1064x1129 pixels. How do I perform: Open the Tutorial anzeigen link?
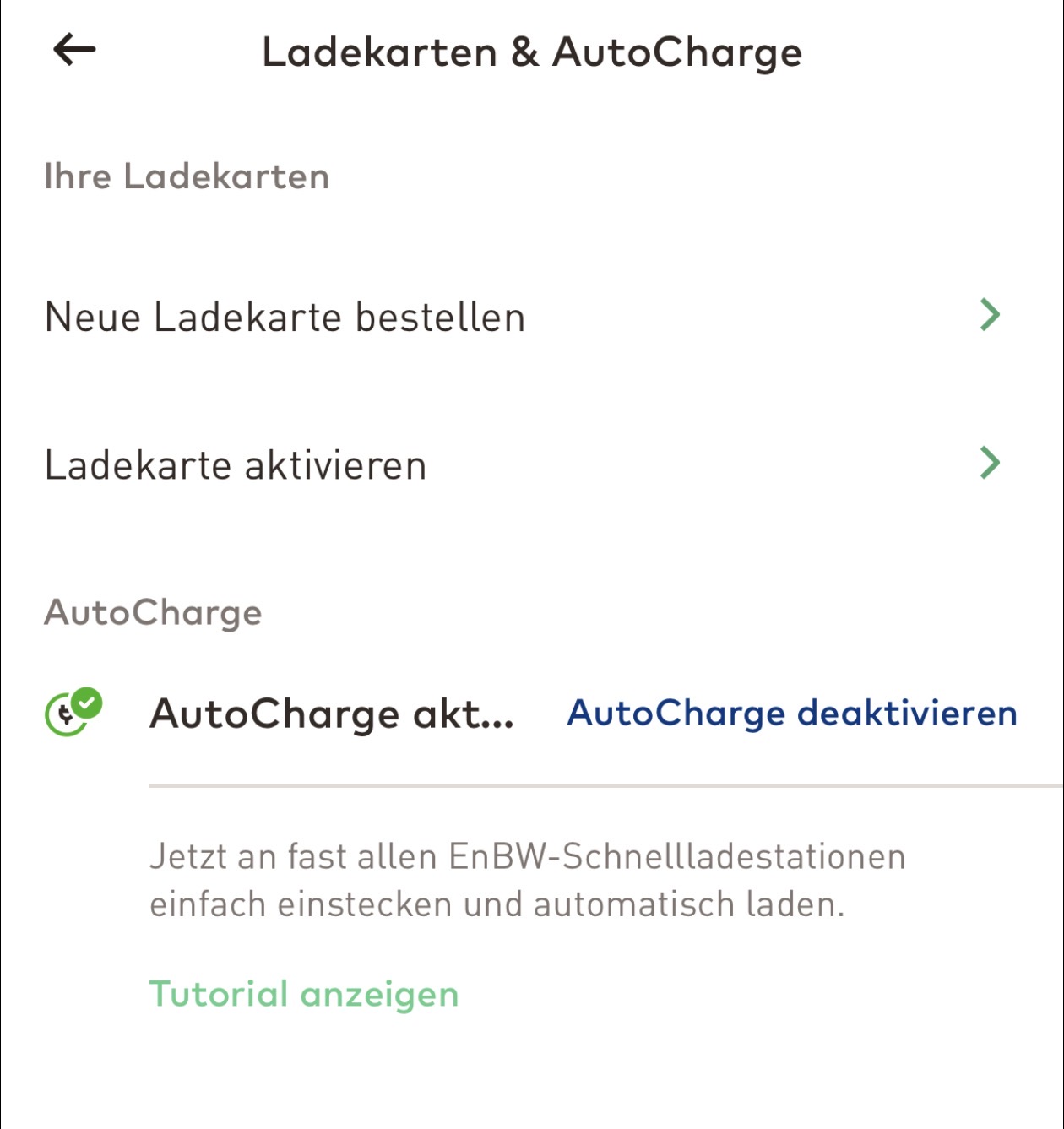[x=303, y=994]
